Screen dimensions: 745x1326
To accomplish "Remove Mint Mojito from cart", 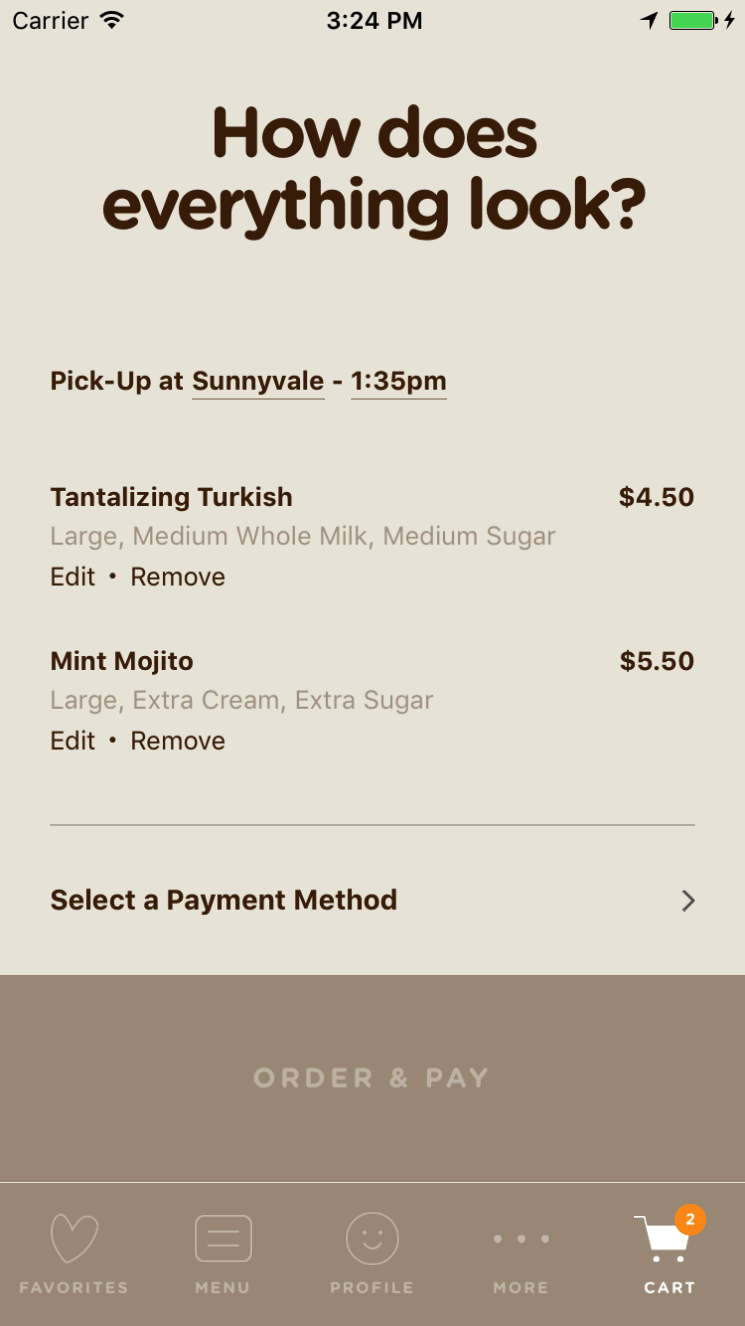I will point(178,741).
